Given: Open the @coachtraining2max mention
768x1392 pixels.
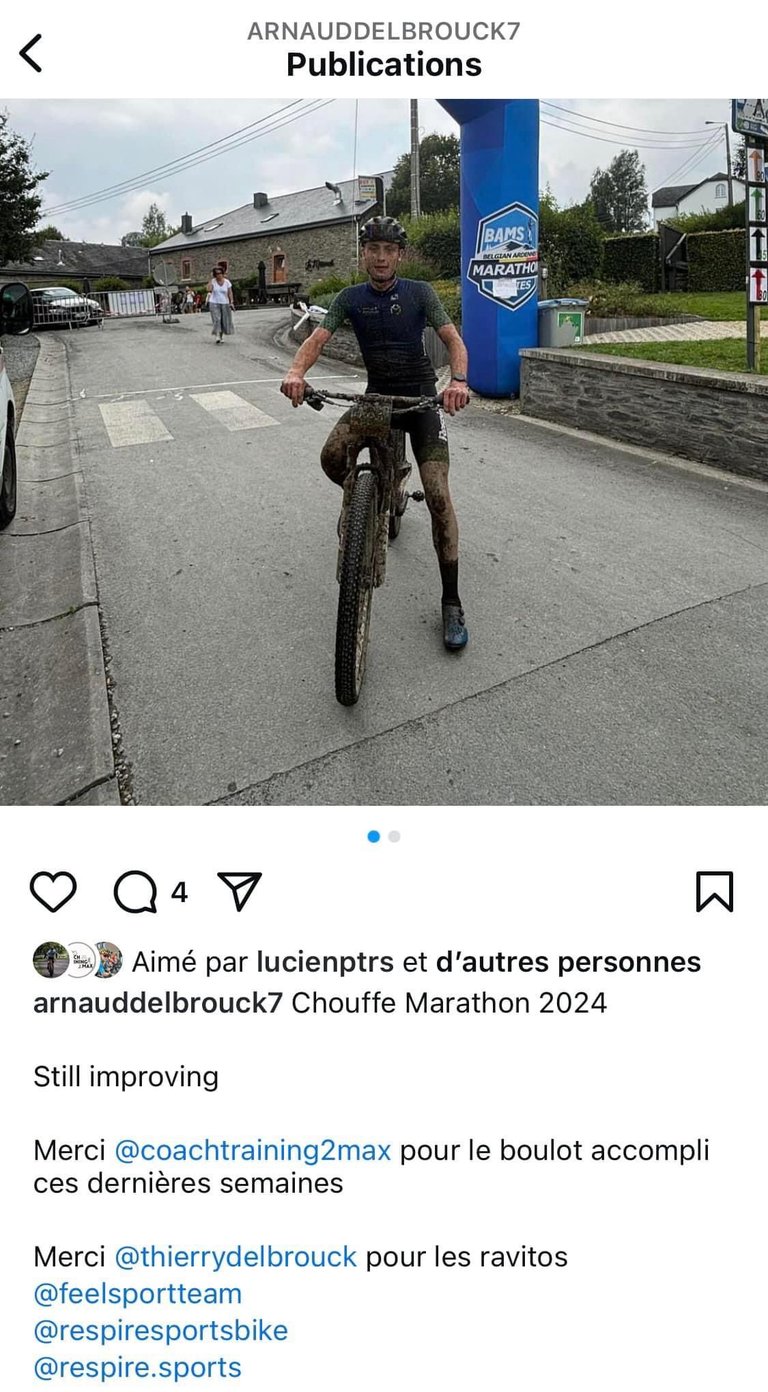Looking at the screenshot, I should click(x=253, y=1150).
